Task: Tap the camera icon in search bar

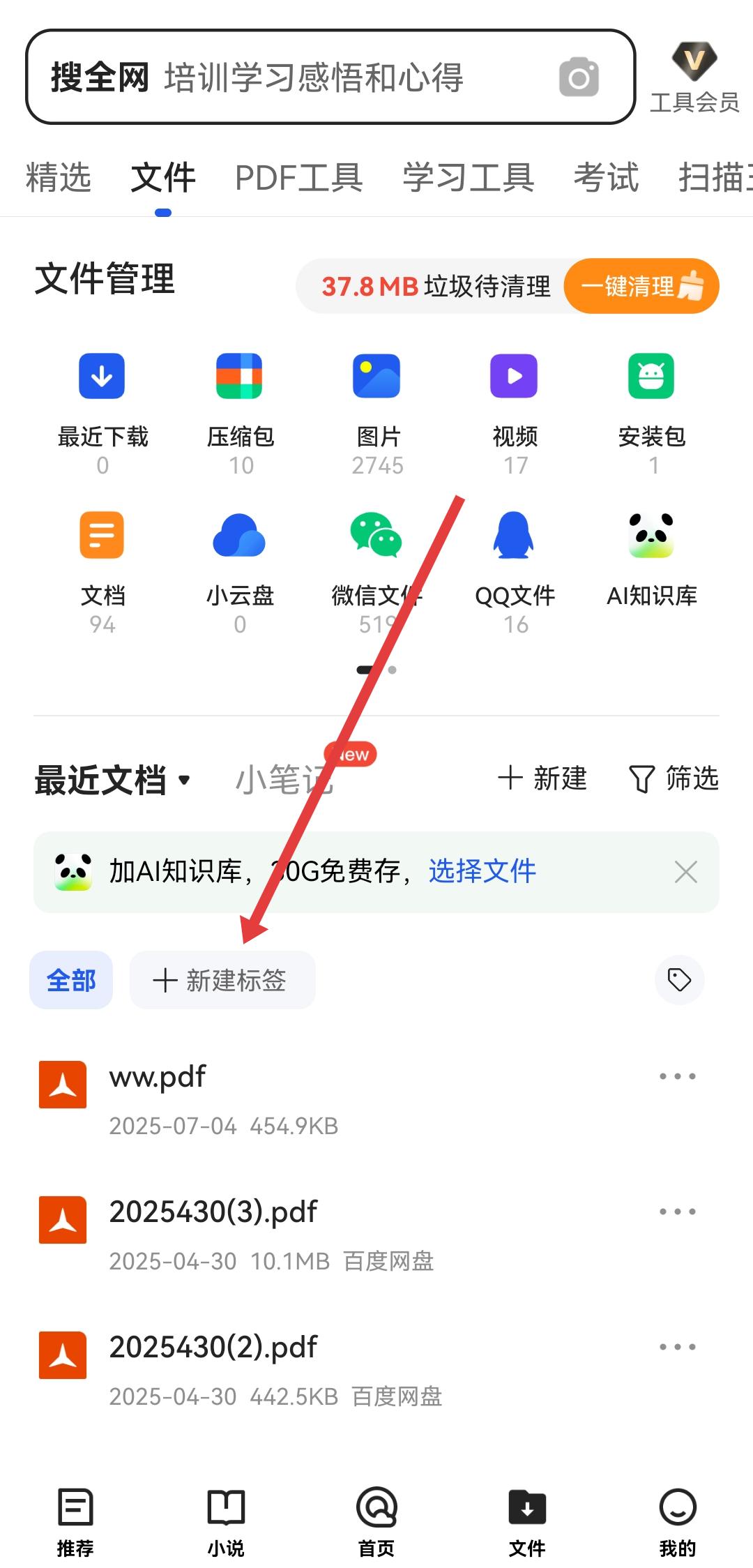Action: pos(579,77)
